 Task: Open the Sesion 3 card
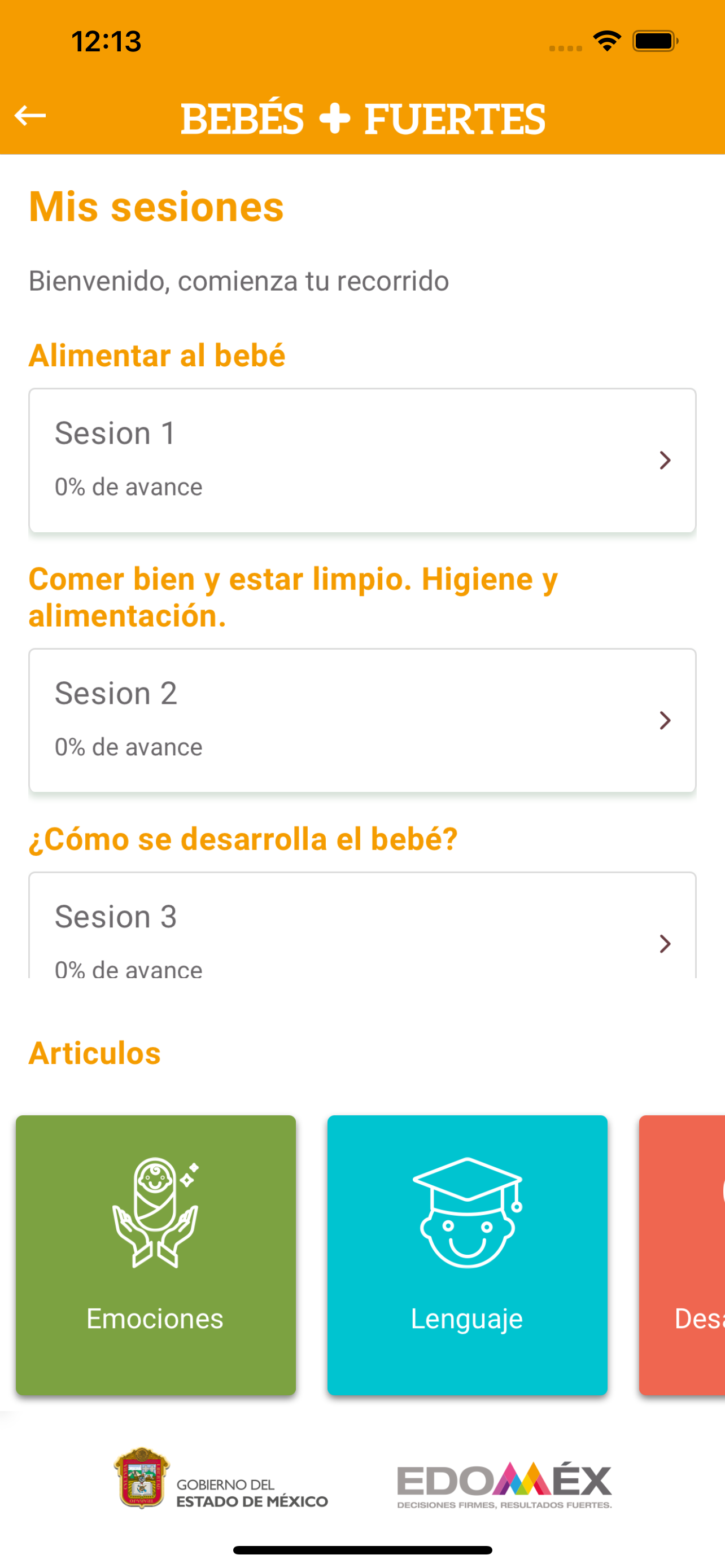click(362, 925)
